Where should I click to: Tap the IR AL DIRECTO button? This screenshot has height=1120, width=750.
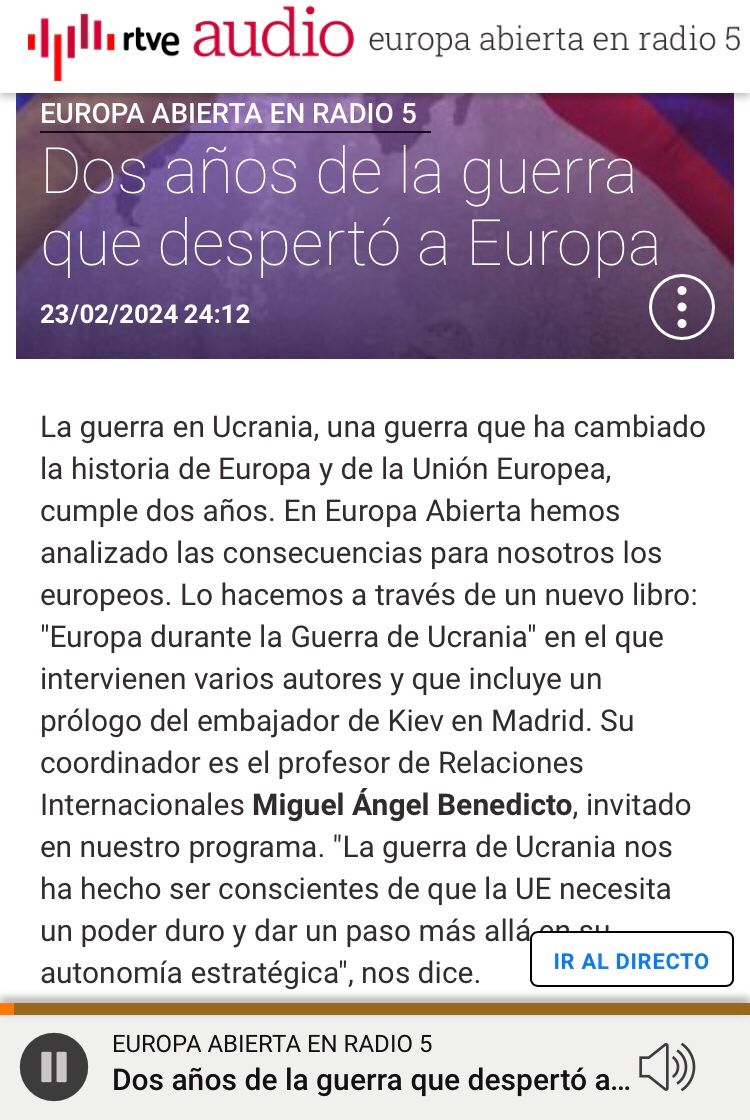631,961
